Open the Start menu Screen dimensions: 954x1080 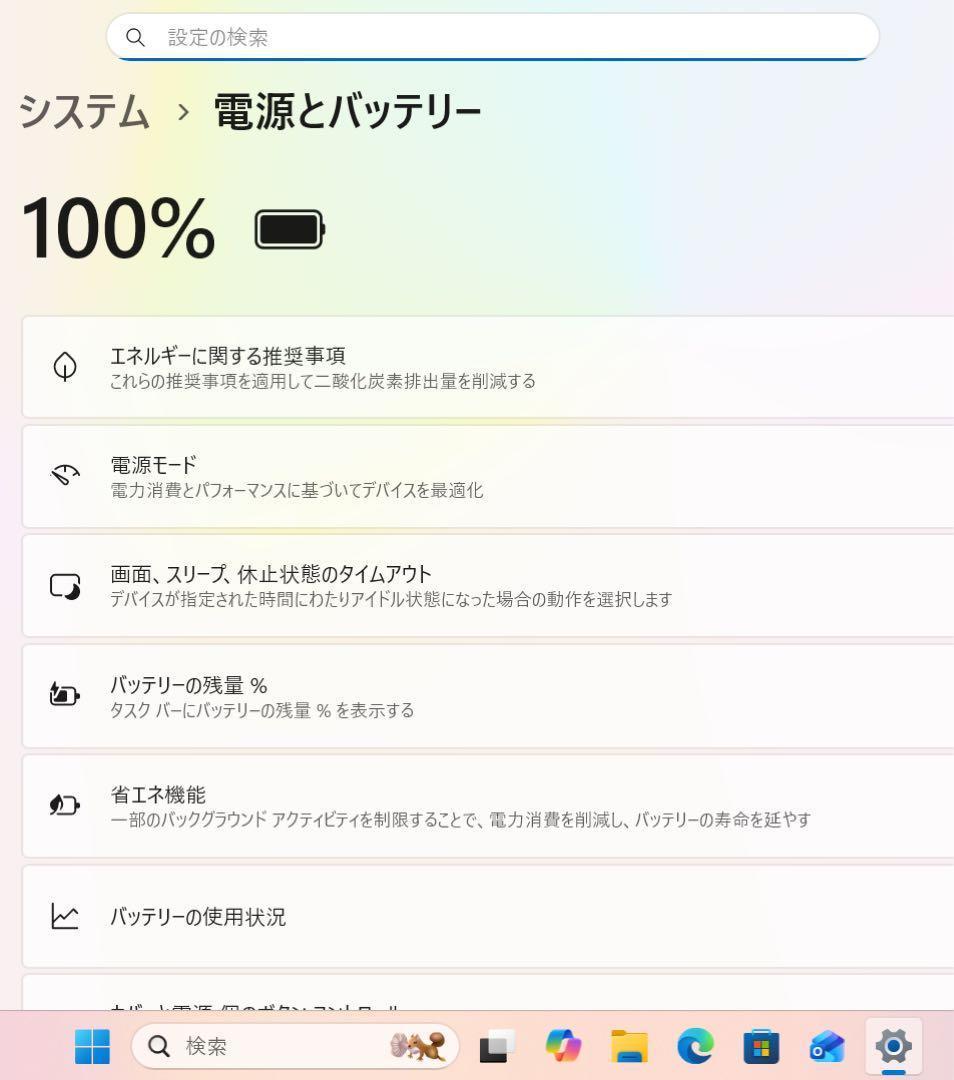coord(92,1047)
